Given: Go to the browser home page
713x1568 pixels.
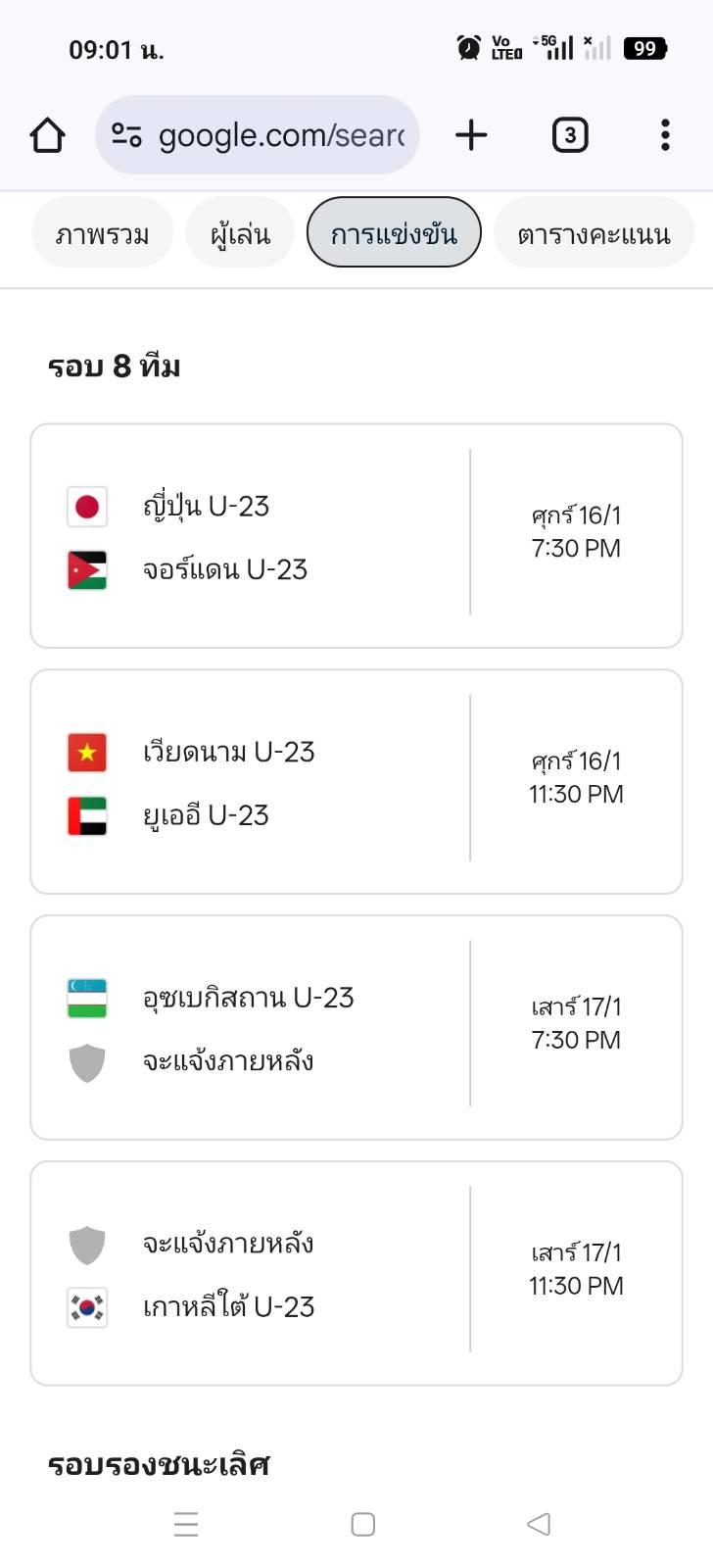Looking at the screenshot, I should [48, 135].
